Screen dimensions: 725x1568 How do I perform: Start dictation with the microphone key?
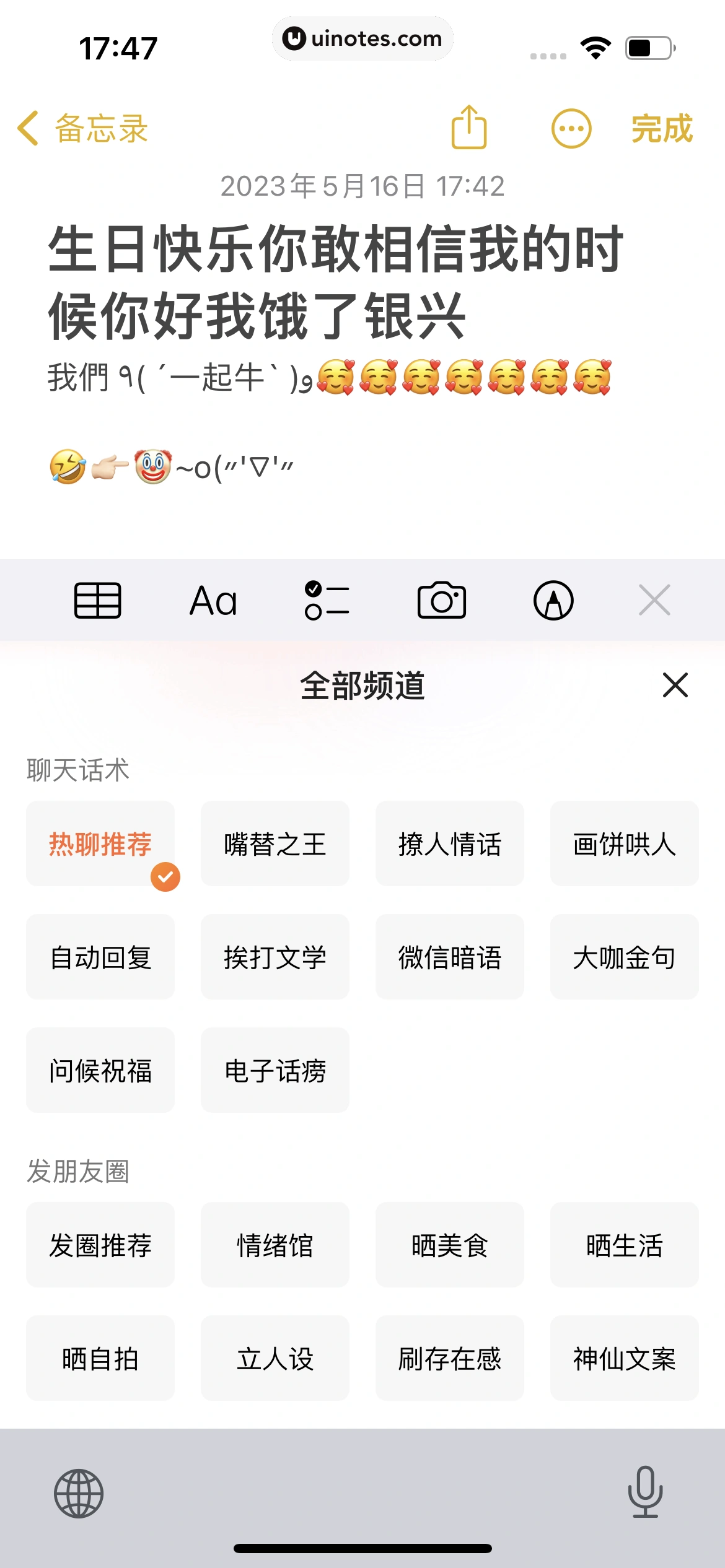point(645,1492)
